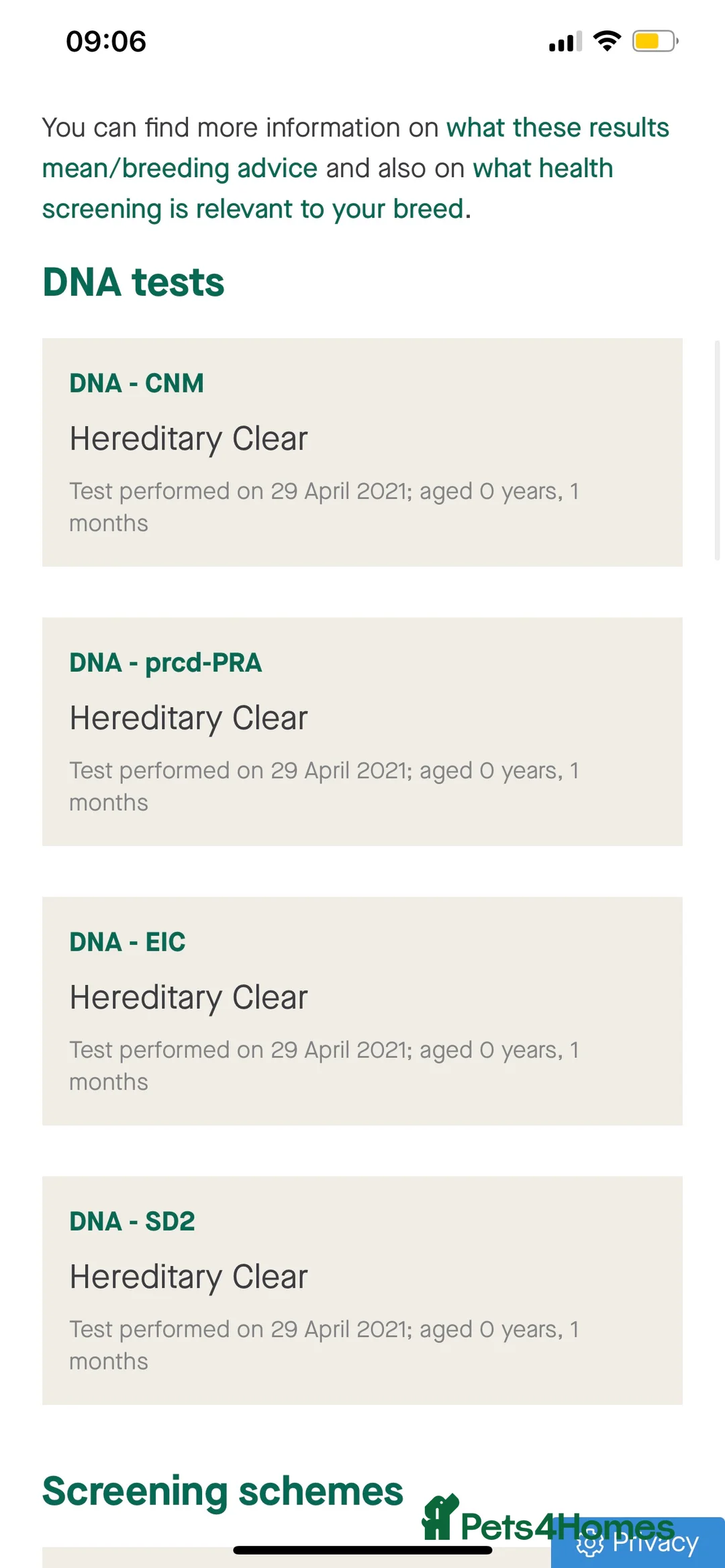725x1568 pixels.
Task: Expand the DNA tests section
Action: click(x=133, y=282)
